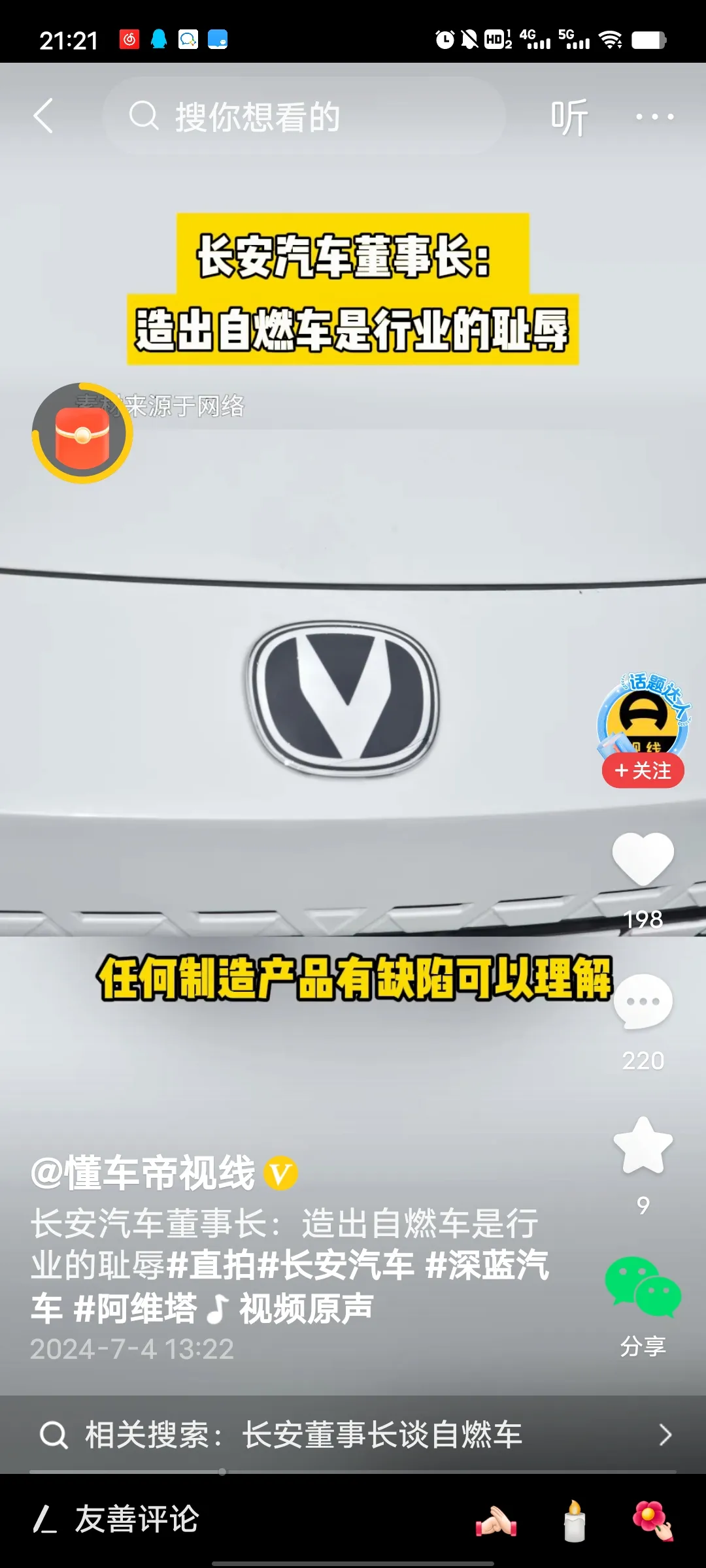The height and width of the screenshot is (1568, 706).
Task: Send the clapping hands emoji reaction
Action: (496, 1521)
